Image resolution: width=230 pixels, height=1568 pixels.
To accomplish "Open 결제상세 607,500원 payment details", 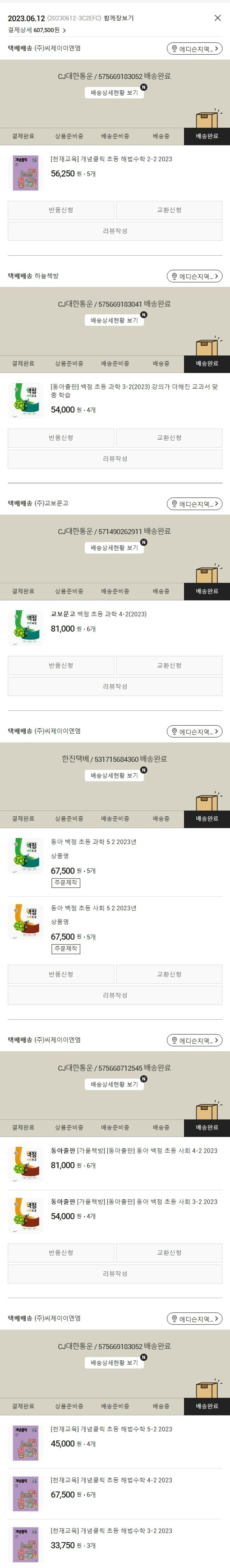I will (x=36, y=30).
